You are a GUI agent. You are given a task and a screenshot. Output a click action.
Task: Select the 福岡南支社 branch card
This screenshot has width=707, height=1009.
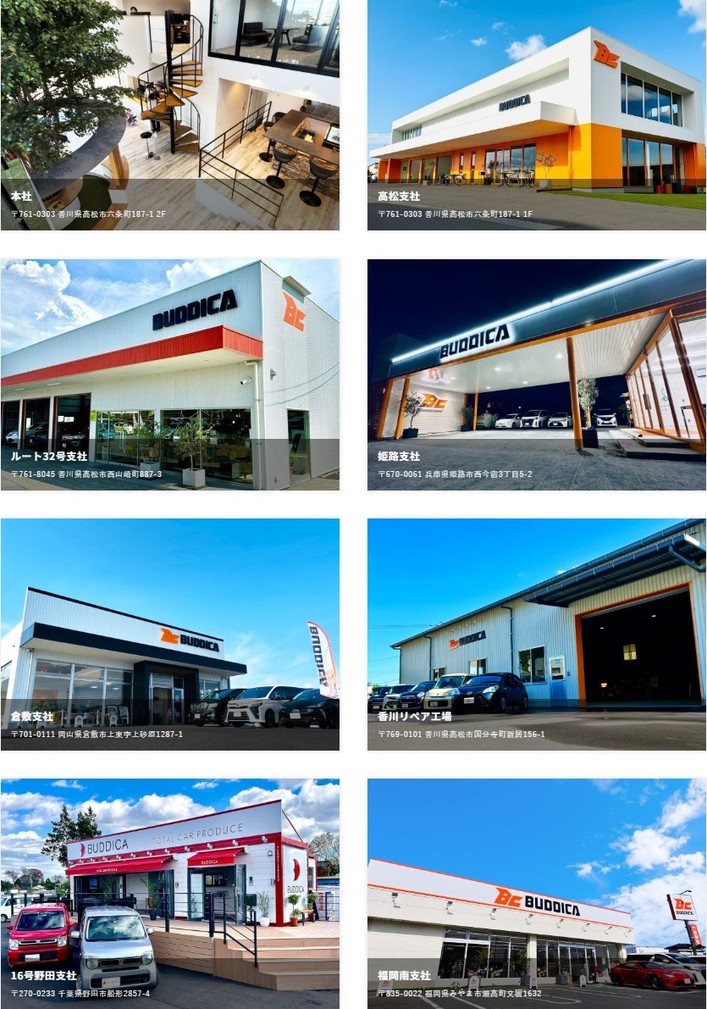536,893
